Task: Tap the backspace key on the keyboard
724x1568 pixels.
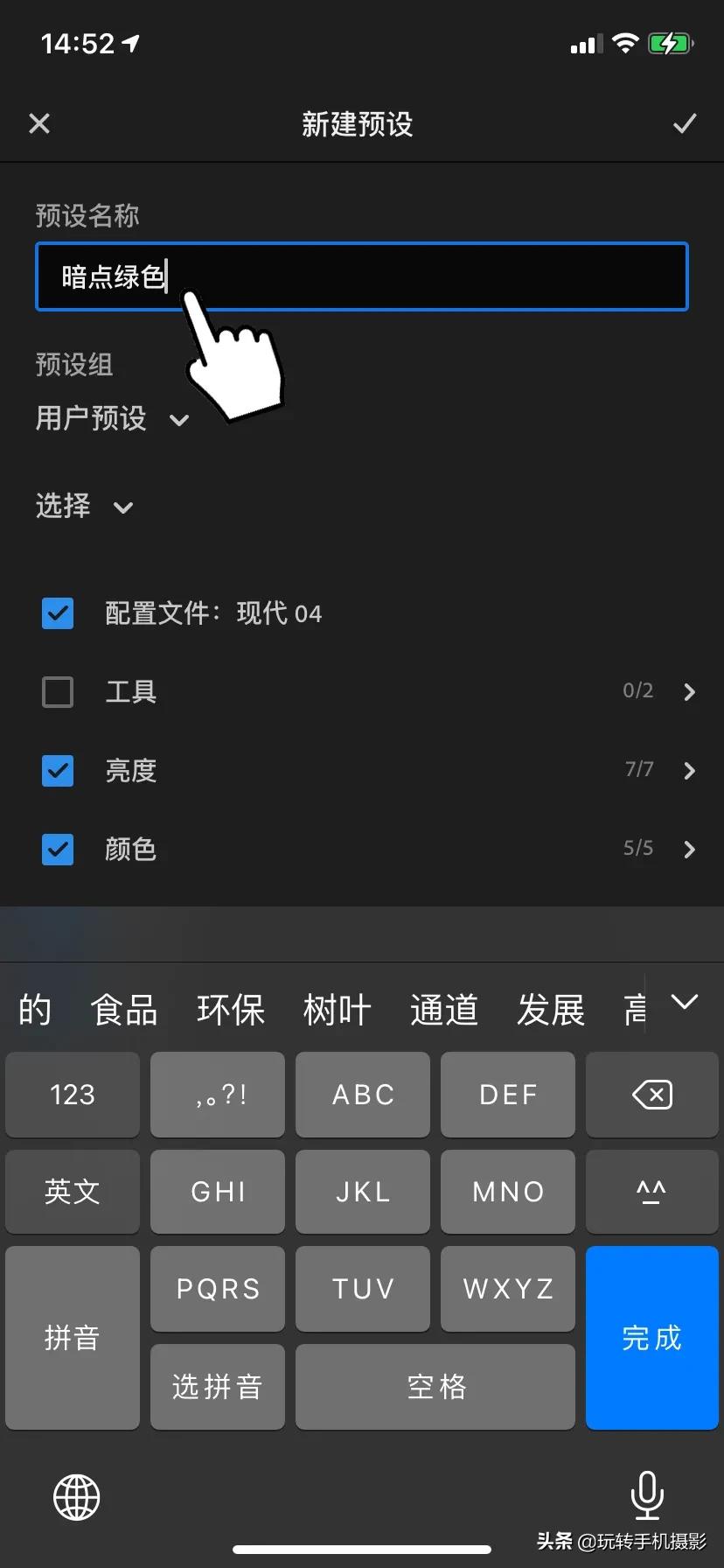Action: coord(652,1095)
